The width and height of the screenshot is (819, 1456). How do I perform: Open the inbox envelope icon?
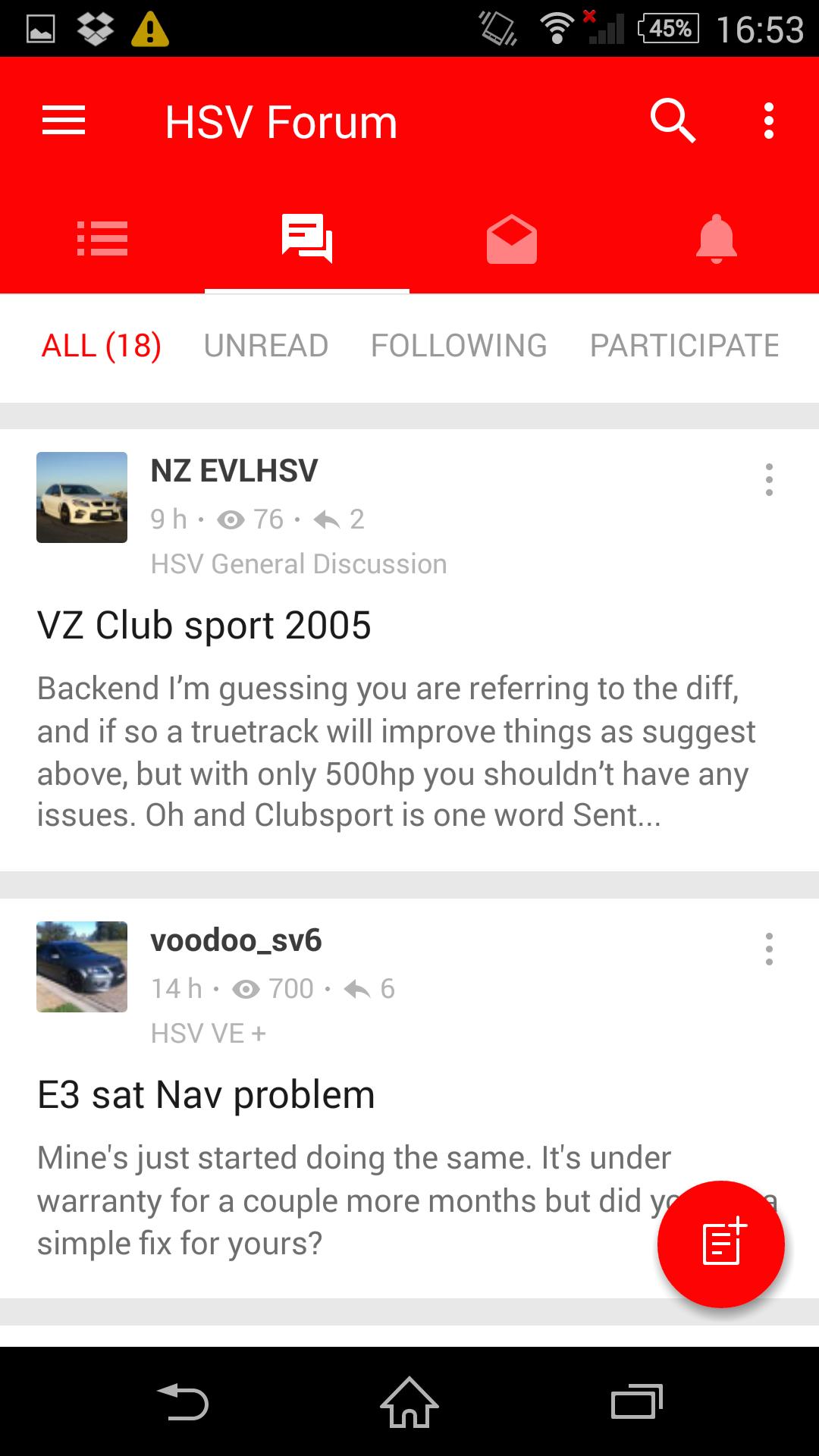tap(512, 238)
